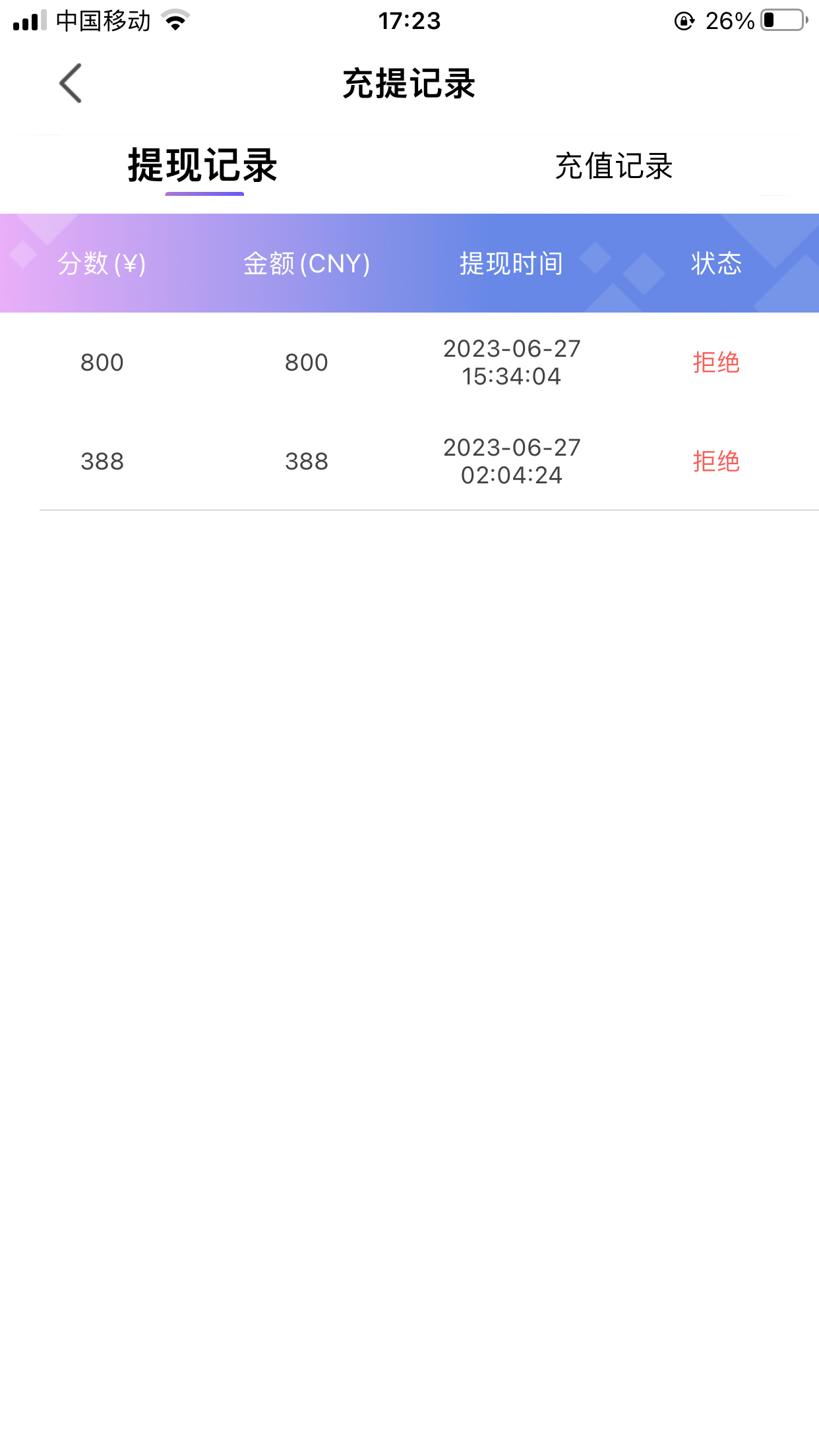Tap the 拒绝 status of the 800 withdrawal

coord(715,362)
